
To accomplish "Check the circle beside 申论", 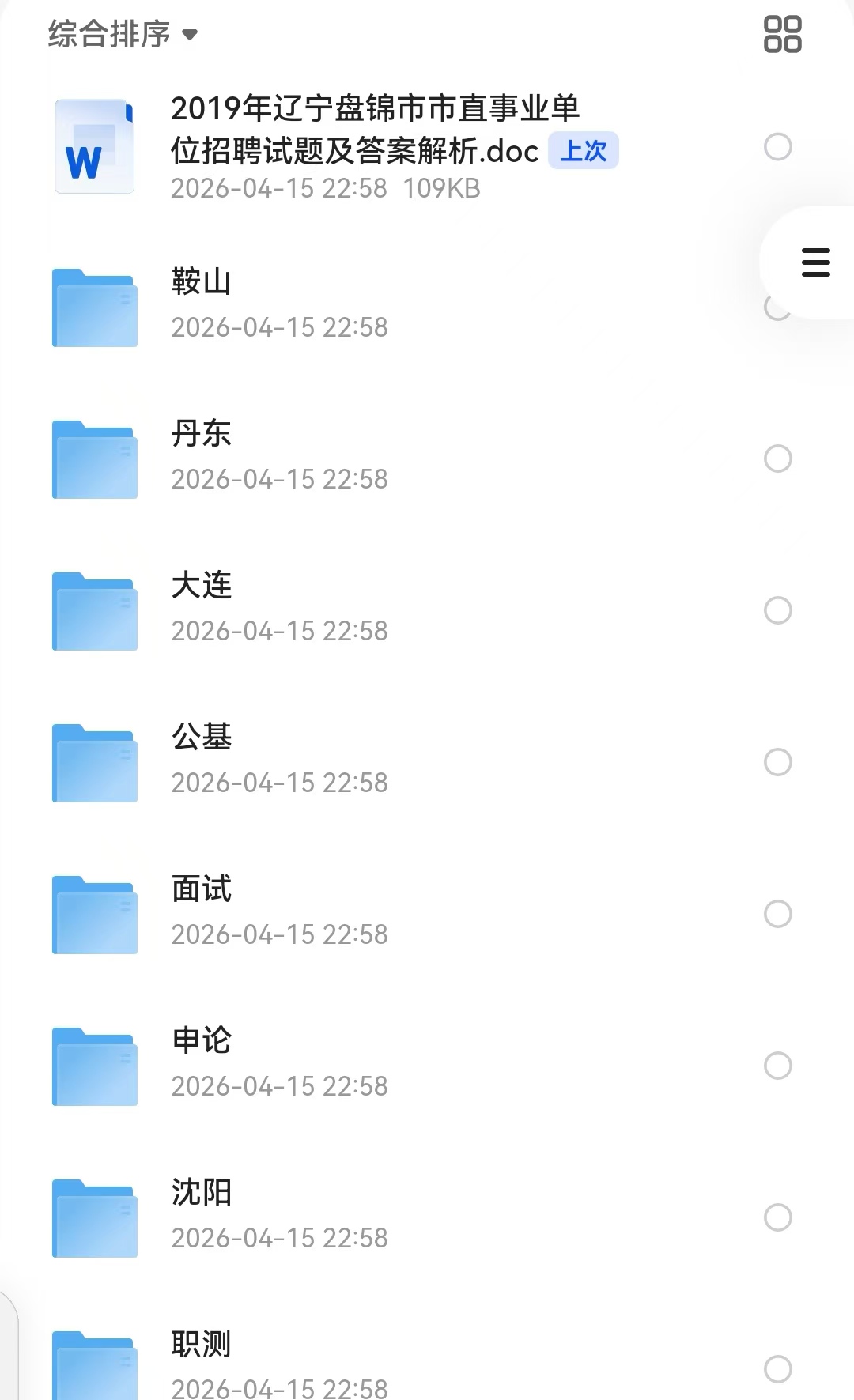I will (x=778, y=1066).
